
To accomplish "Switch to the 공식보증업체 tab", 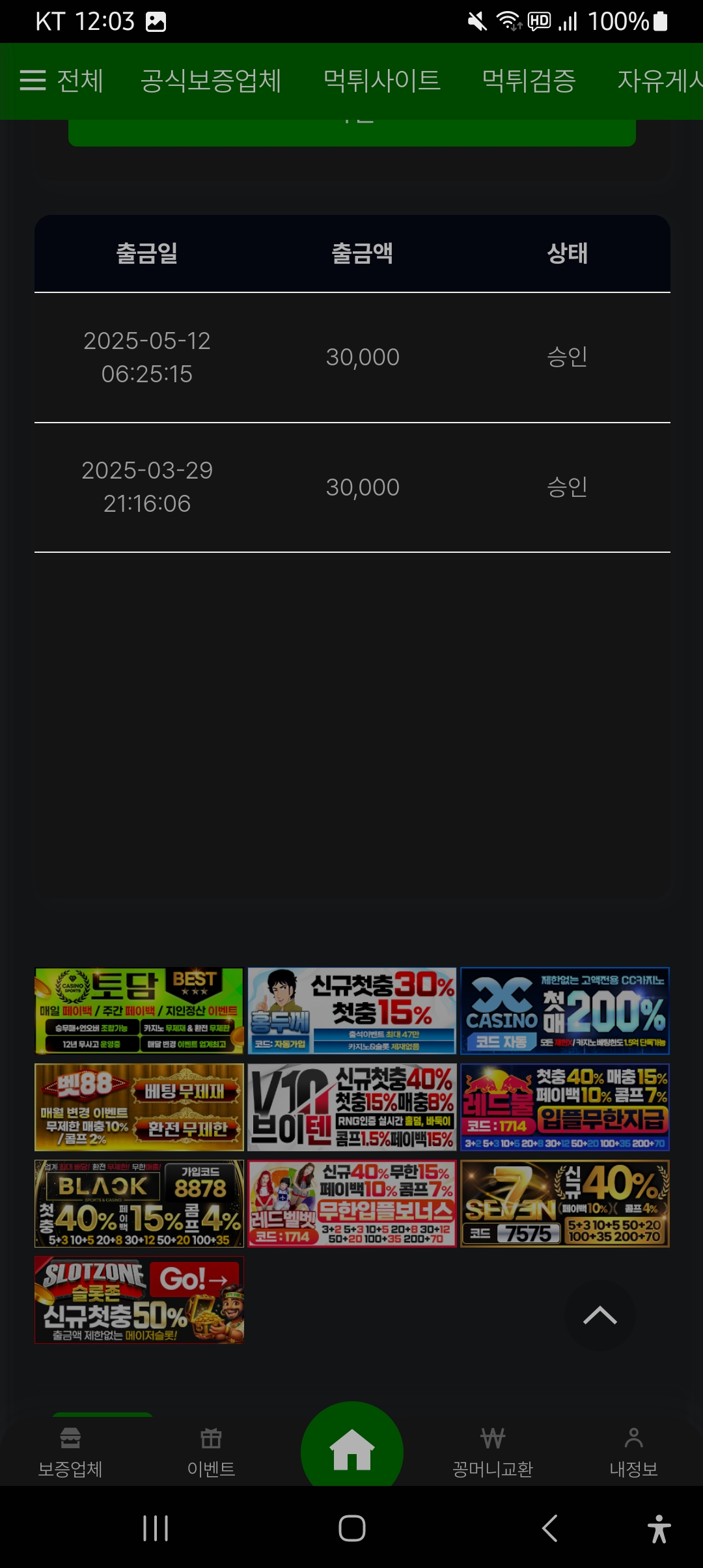I will [x=211, y=81].
